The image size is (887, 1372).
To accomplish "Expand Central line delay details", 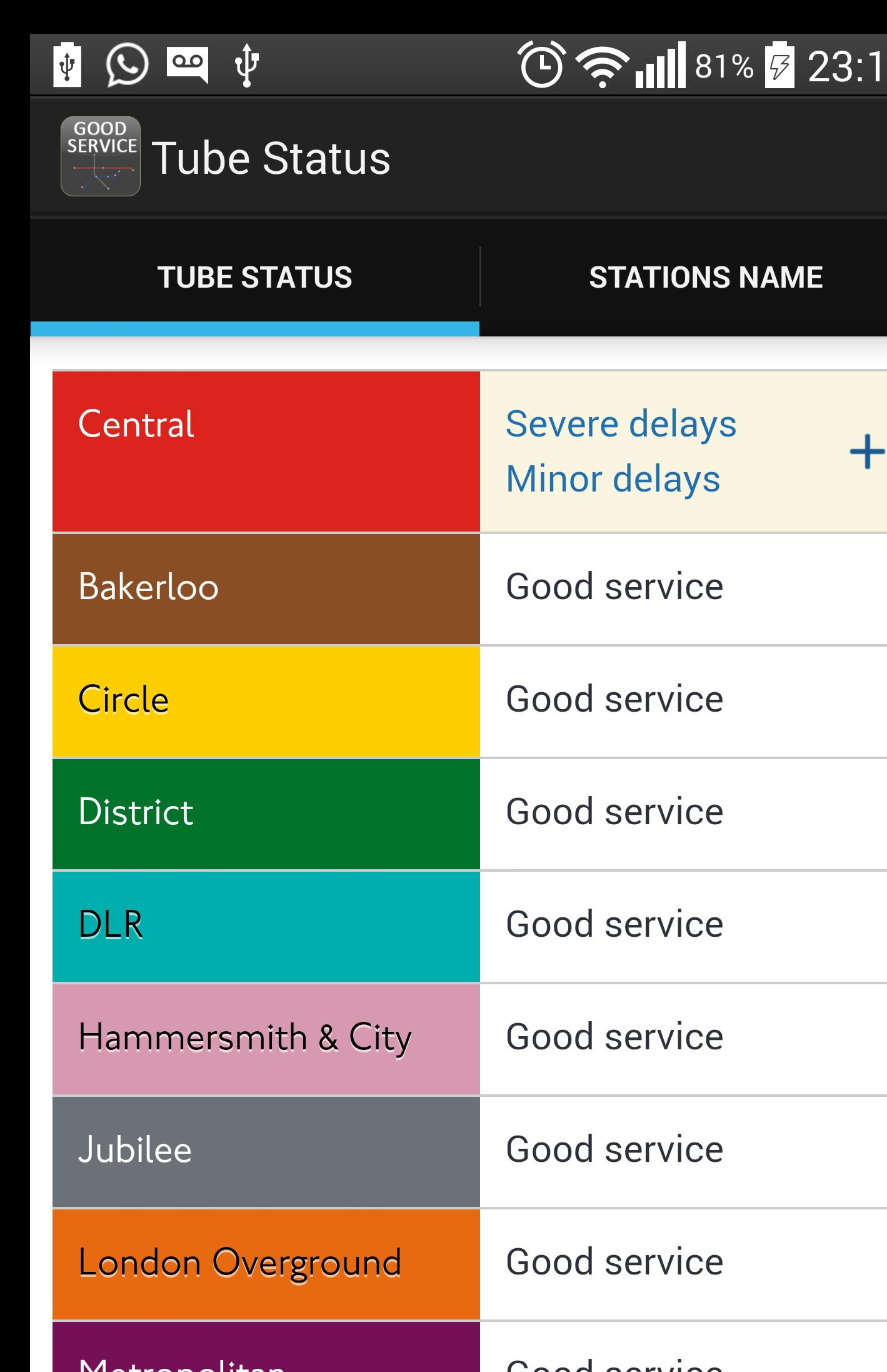I will pos(866,451).
